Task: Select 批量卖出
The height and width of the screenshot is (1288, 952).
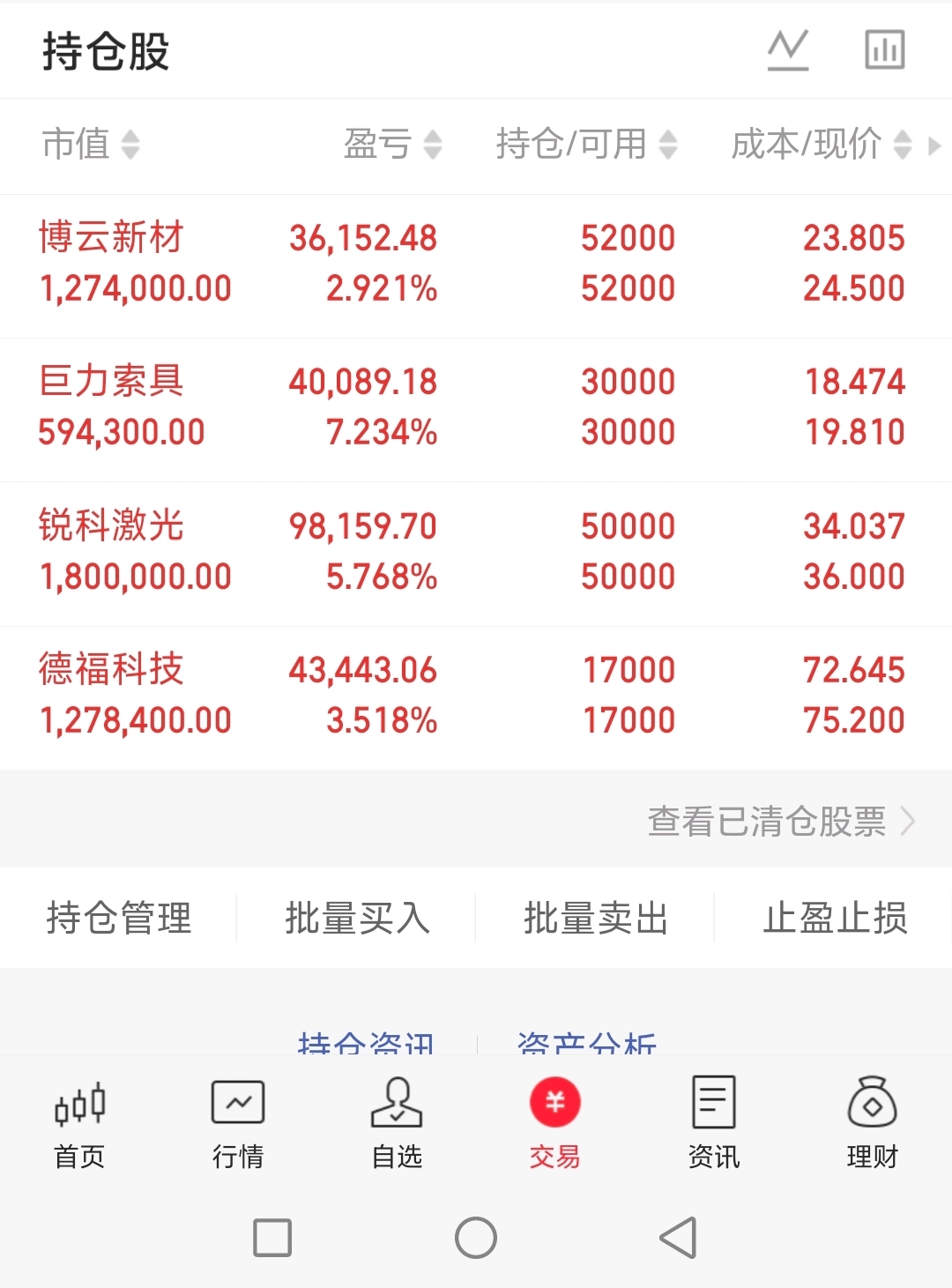Action: point(596,918)
